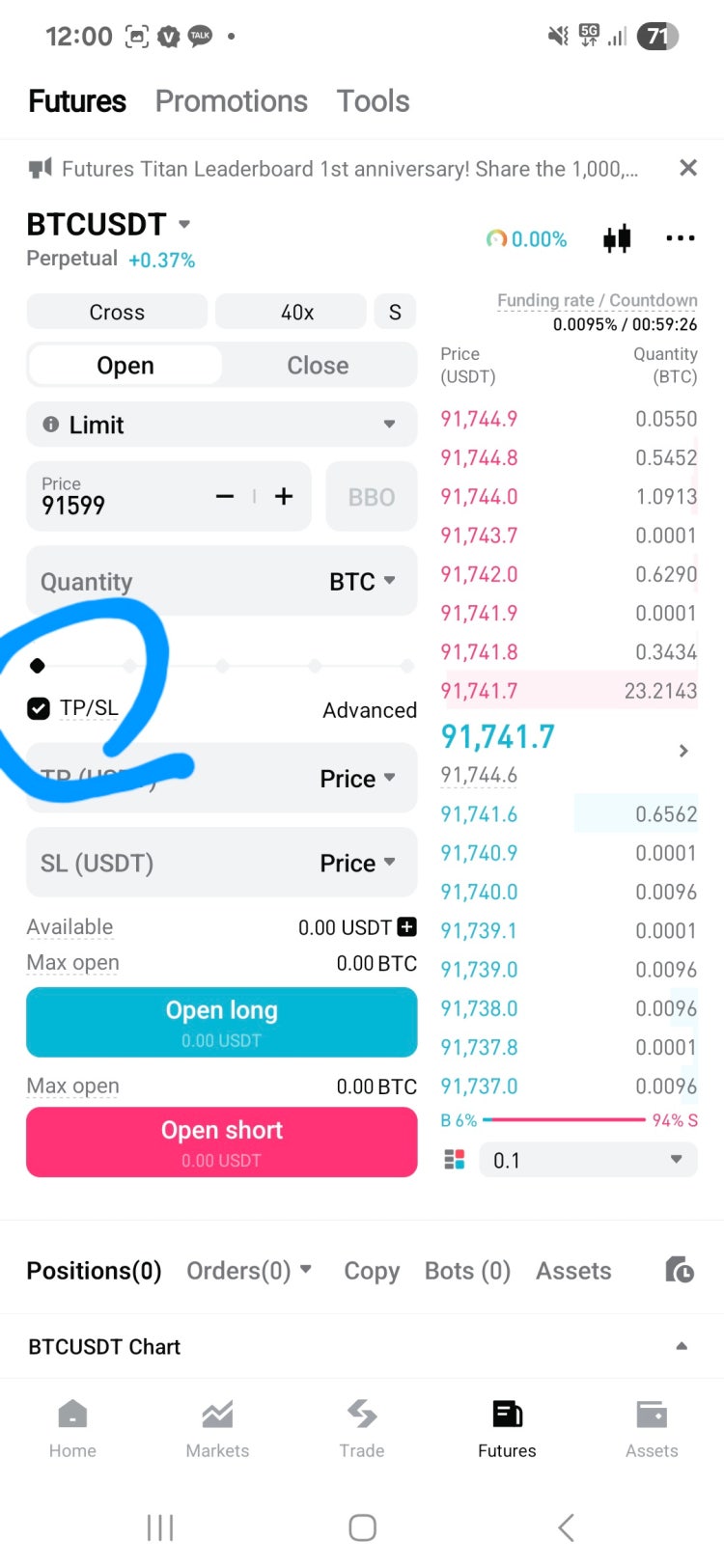The width and height of the screenshot is (724, 1568).
Task: Expand the BTCUSDT Chart section
Action: pos(681,1346)
